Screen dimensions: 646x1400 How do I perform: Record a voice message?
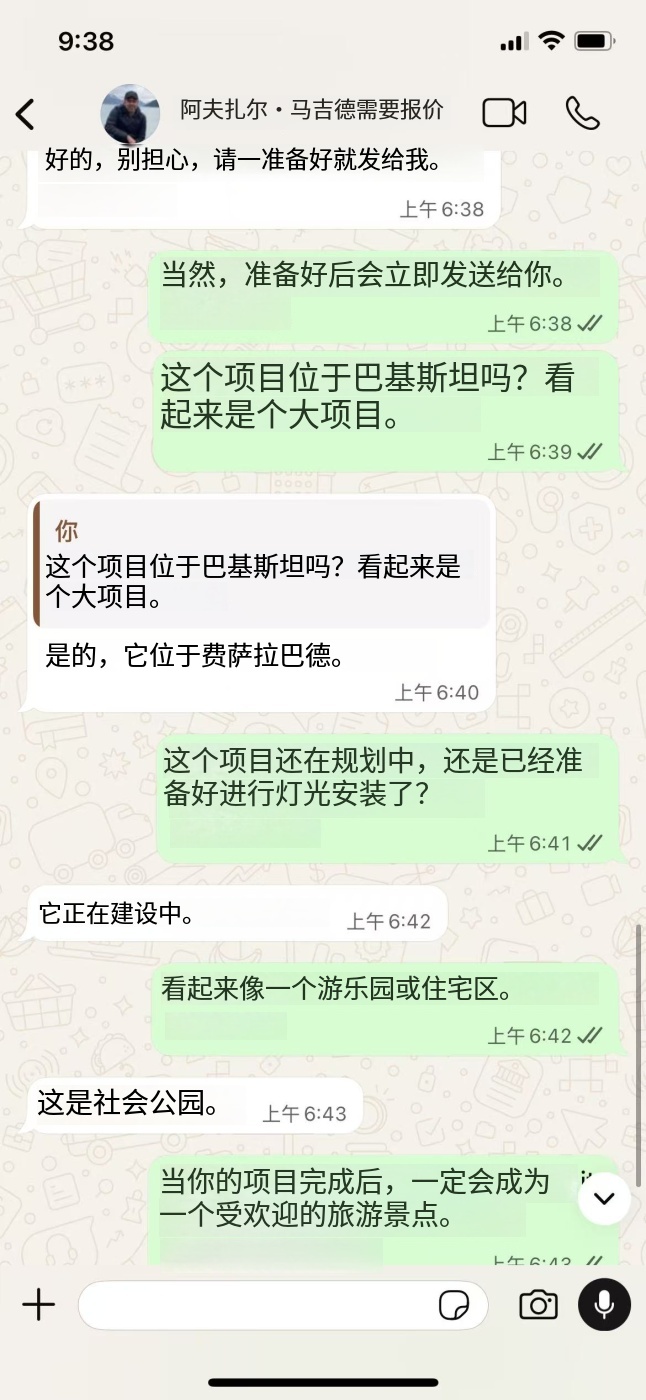coord(604,1304)
